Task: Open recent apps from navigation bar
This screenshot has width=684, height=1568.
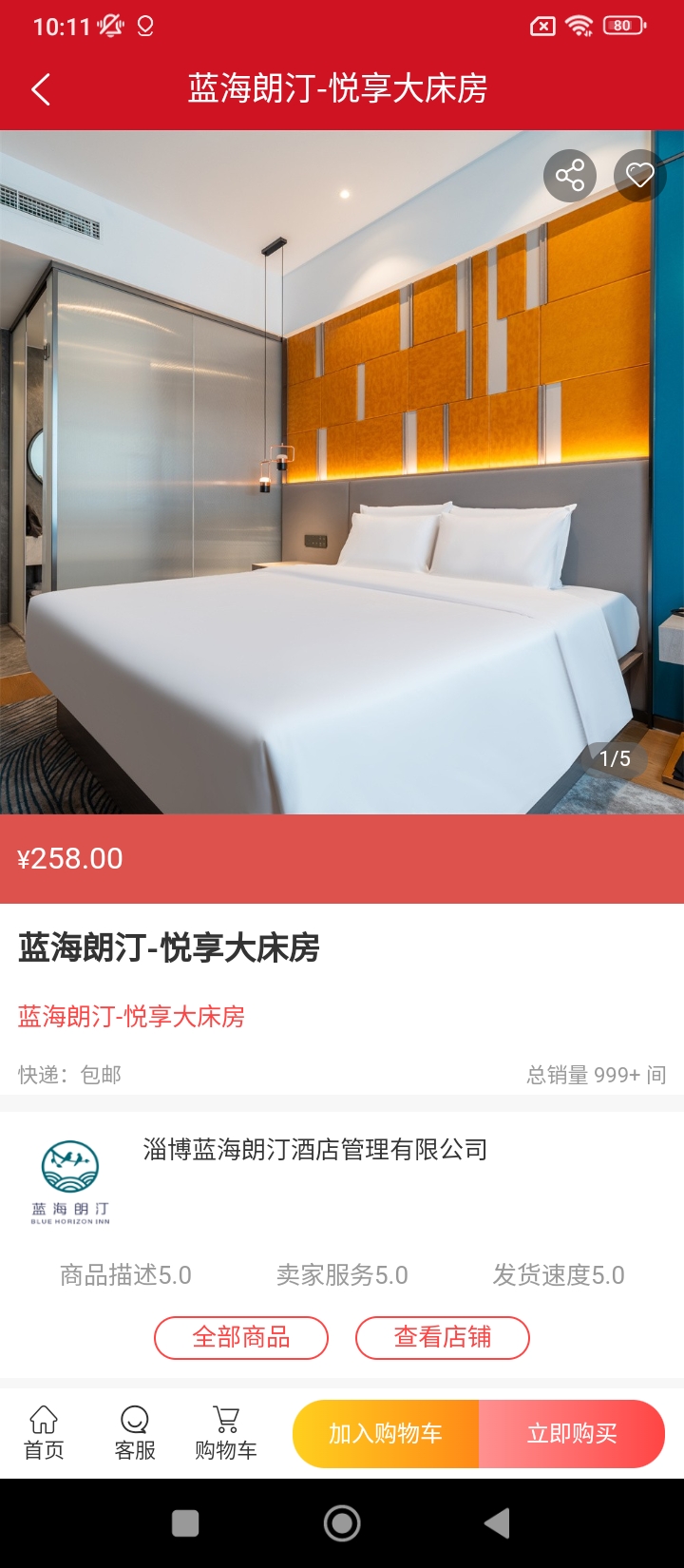Action: [185, 1523]
